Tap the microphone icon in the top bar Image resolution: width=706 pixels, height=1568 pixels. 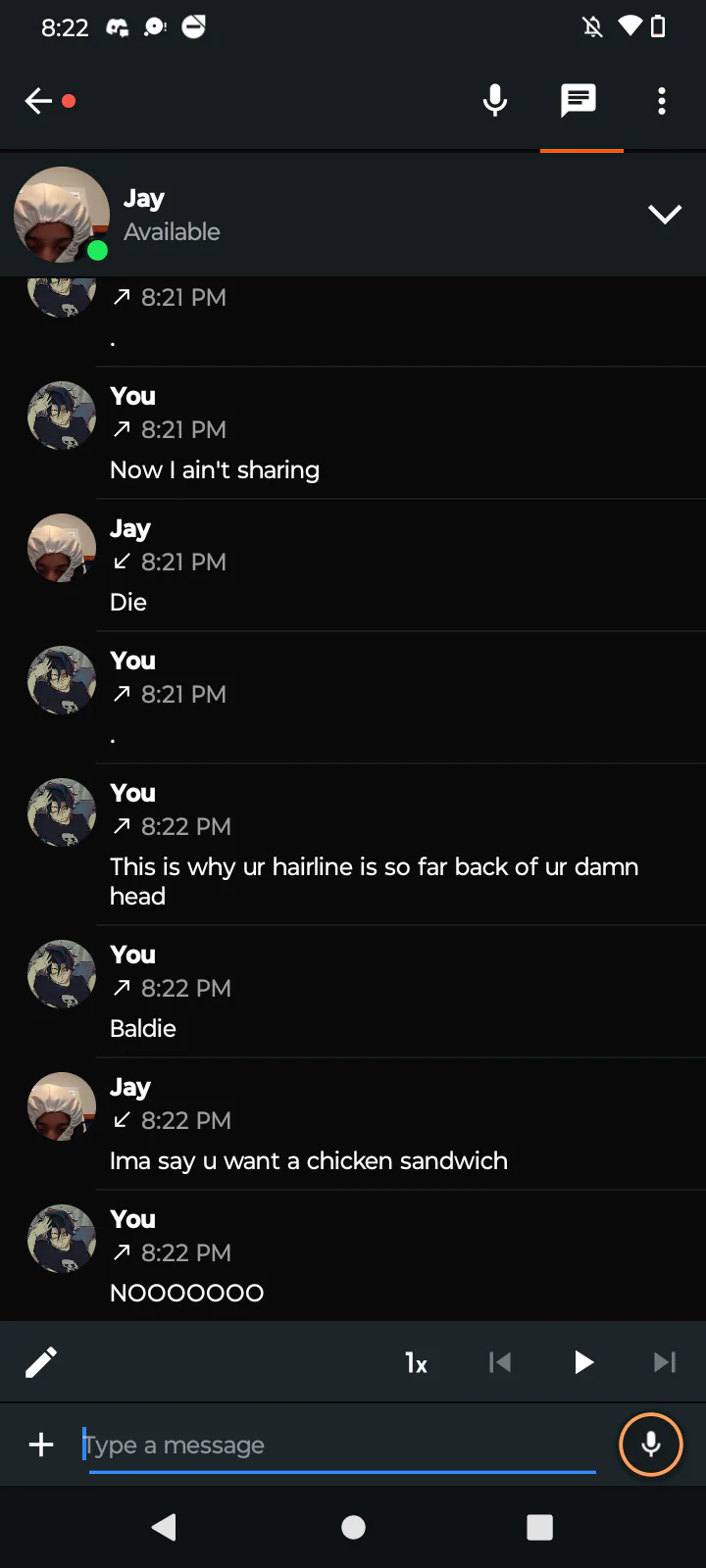pyautogui.click(x=495, y=101)
